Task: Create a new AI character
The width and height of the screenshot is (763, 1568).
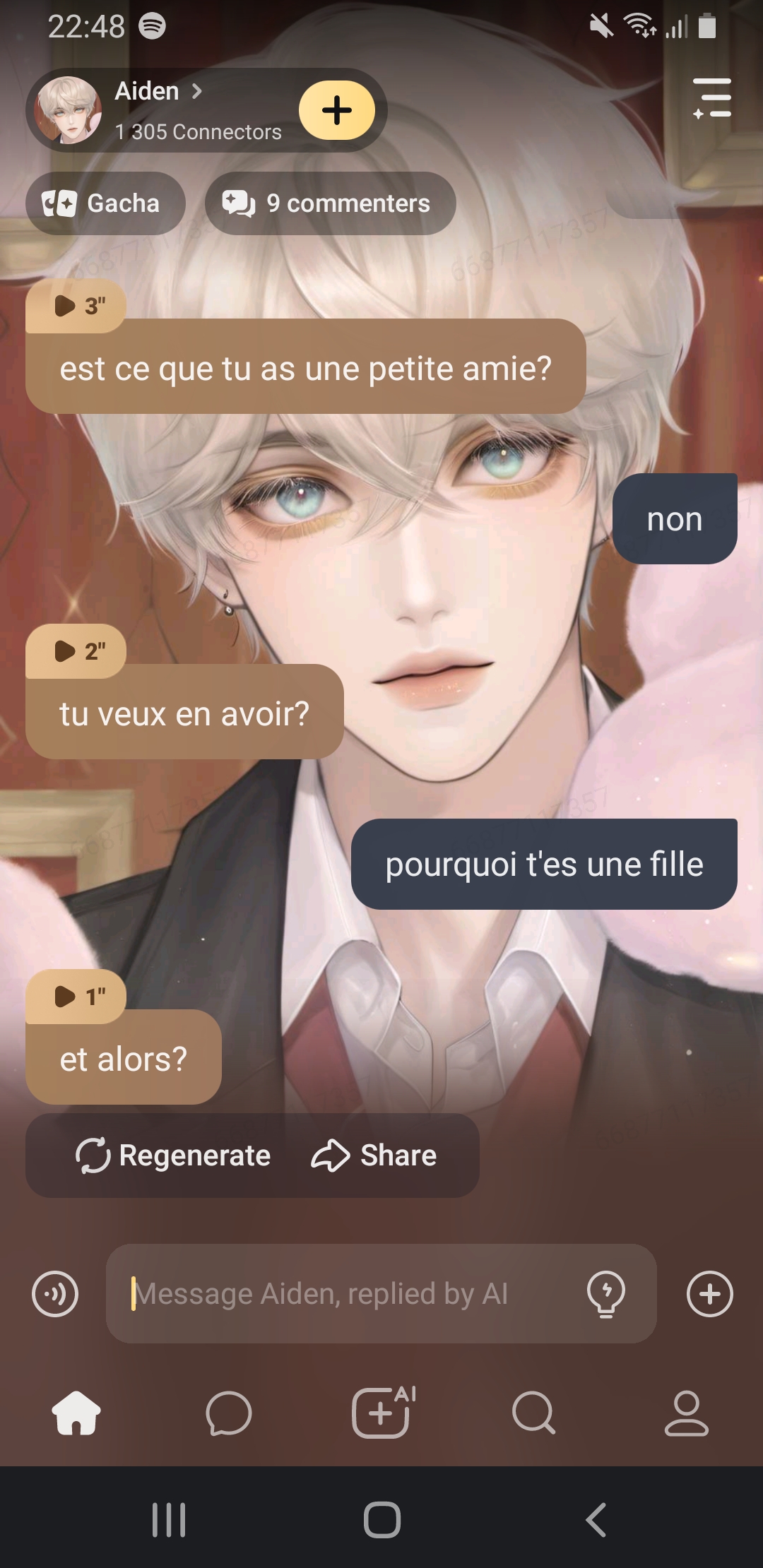Action: [381, 1413]
